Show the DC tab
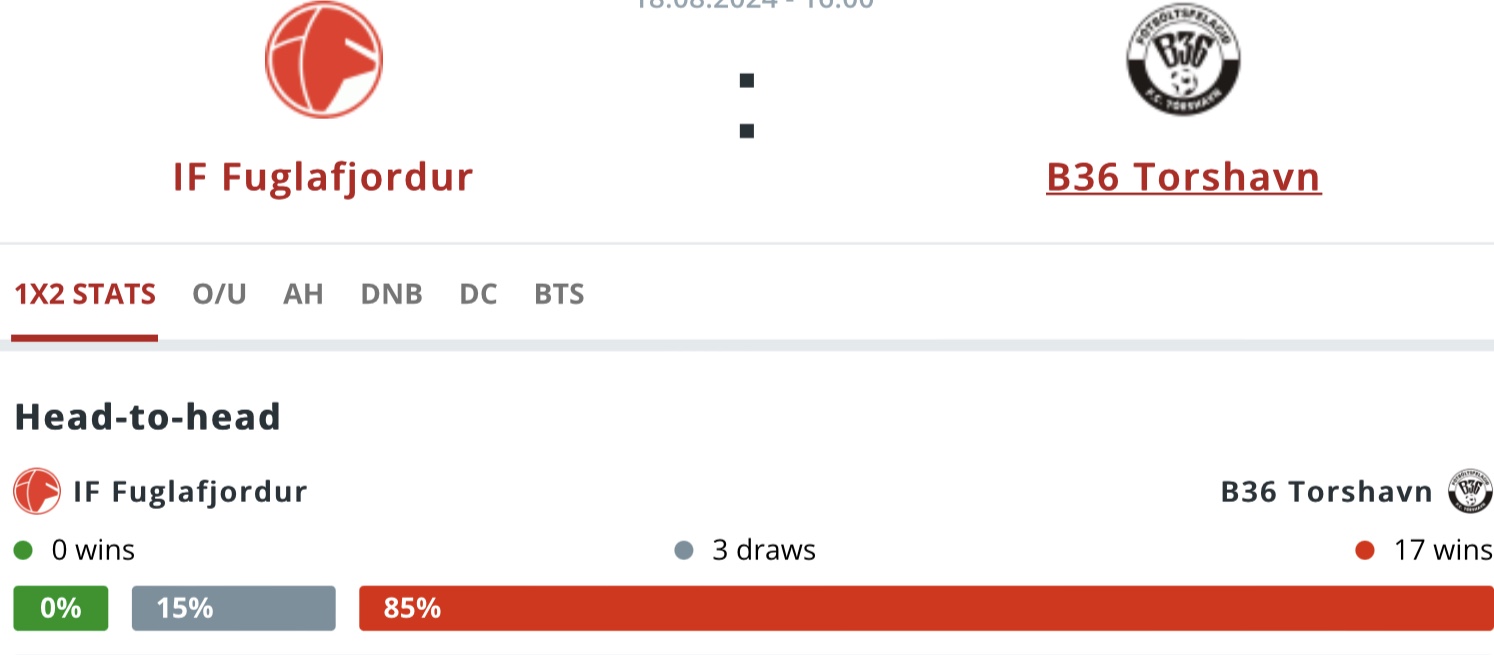This screenshot has height=655, width=1494. [478, 294]
